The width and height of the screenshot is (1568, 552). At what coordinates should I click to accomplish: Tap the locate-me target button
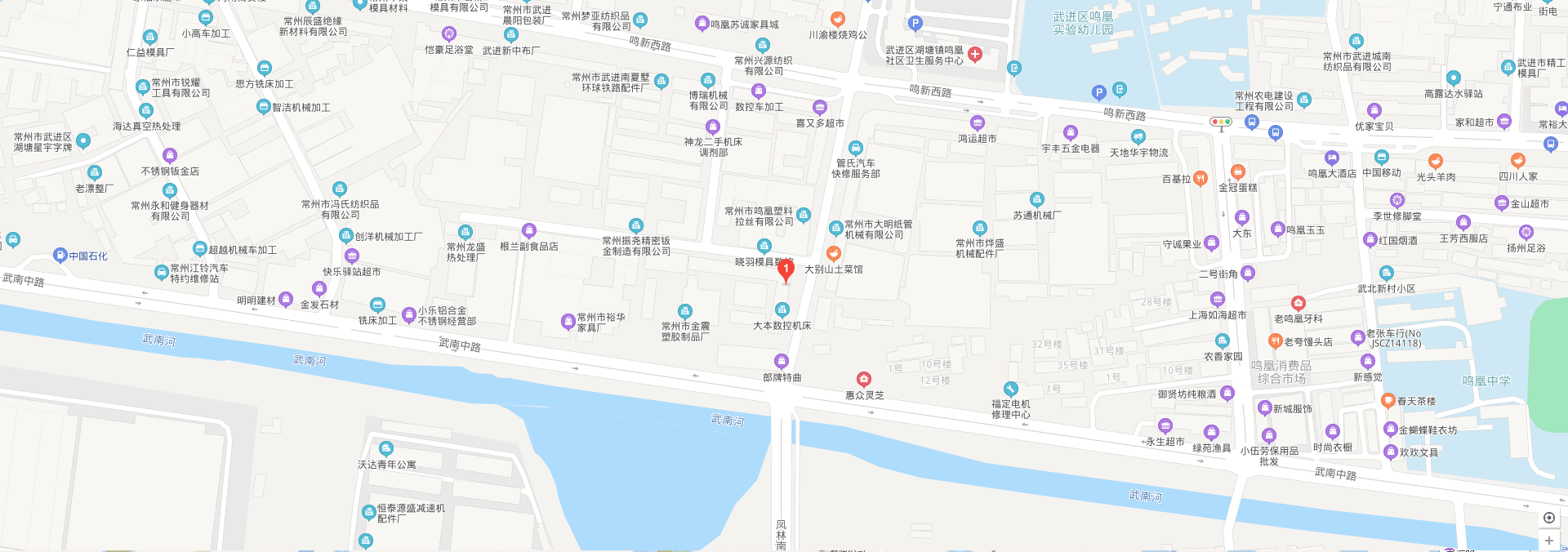(x=1548, y=518)
